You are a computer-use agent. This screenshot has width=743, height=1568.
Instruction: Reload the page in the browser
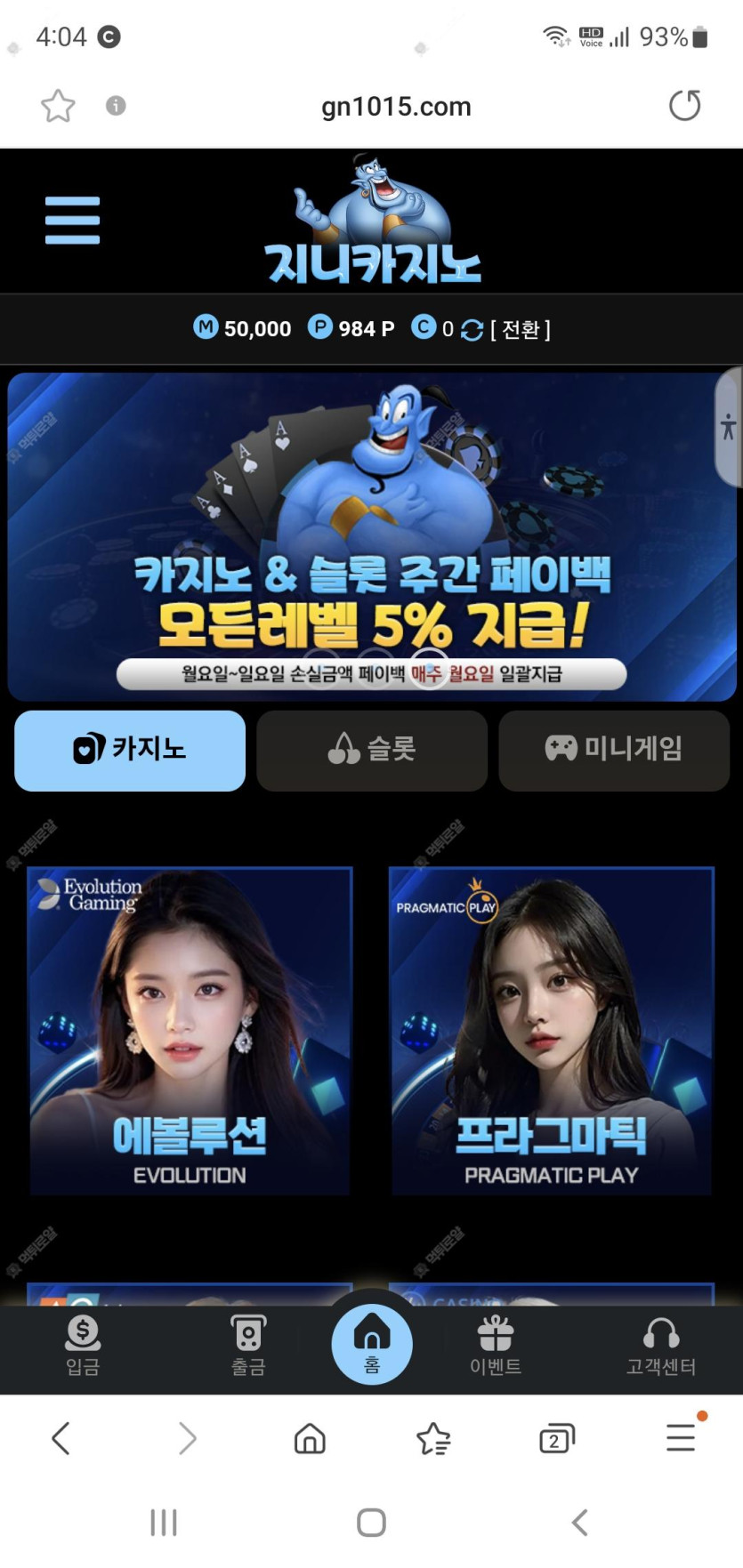click(x=684, y=106)
